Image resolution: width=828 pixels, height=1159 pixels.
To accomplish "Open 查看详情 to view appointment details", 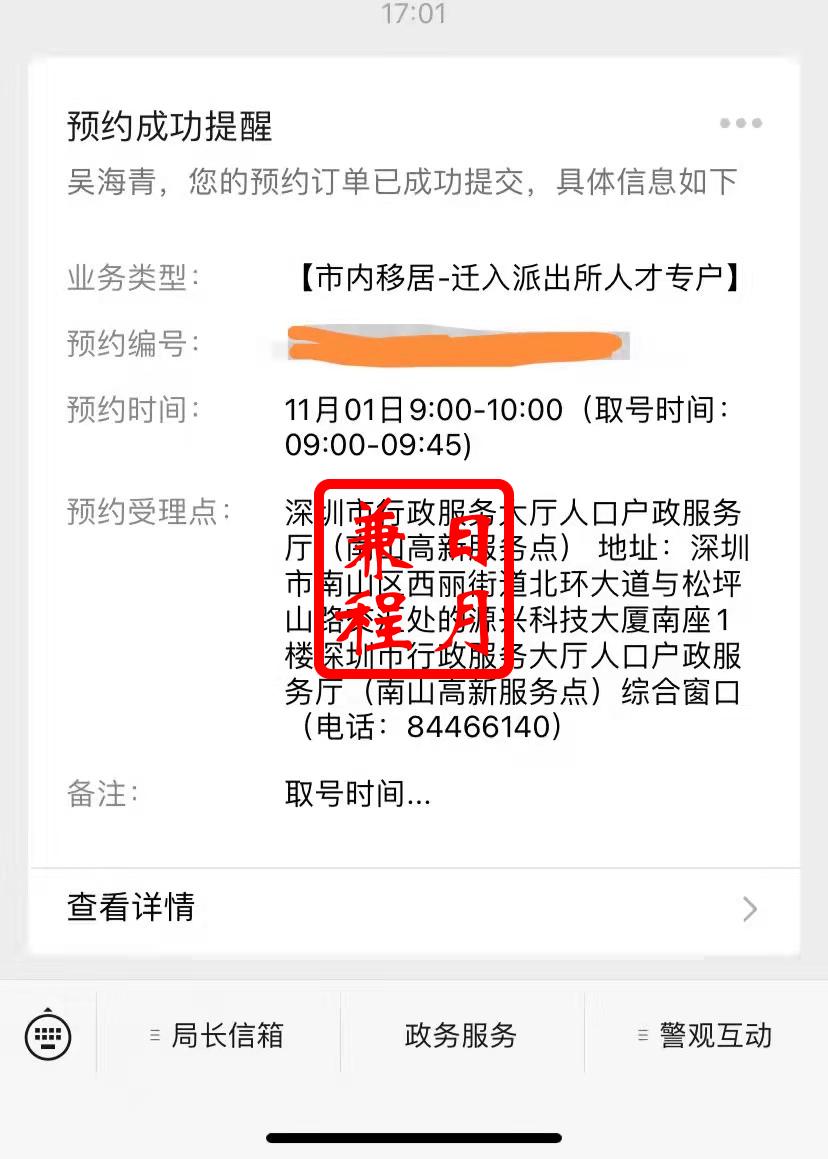I will coord(414,908).
